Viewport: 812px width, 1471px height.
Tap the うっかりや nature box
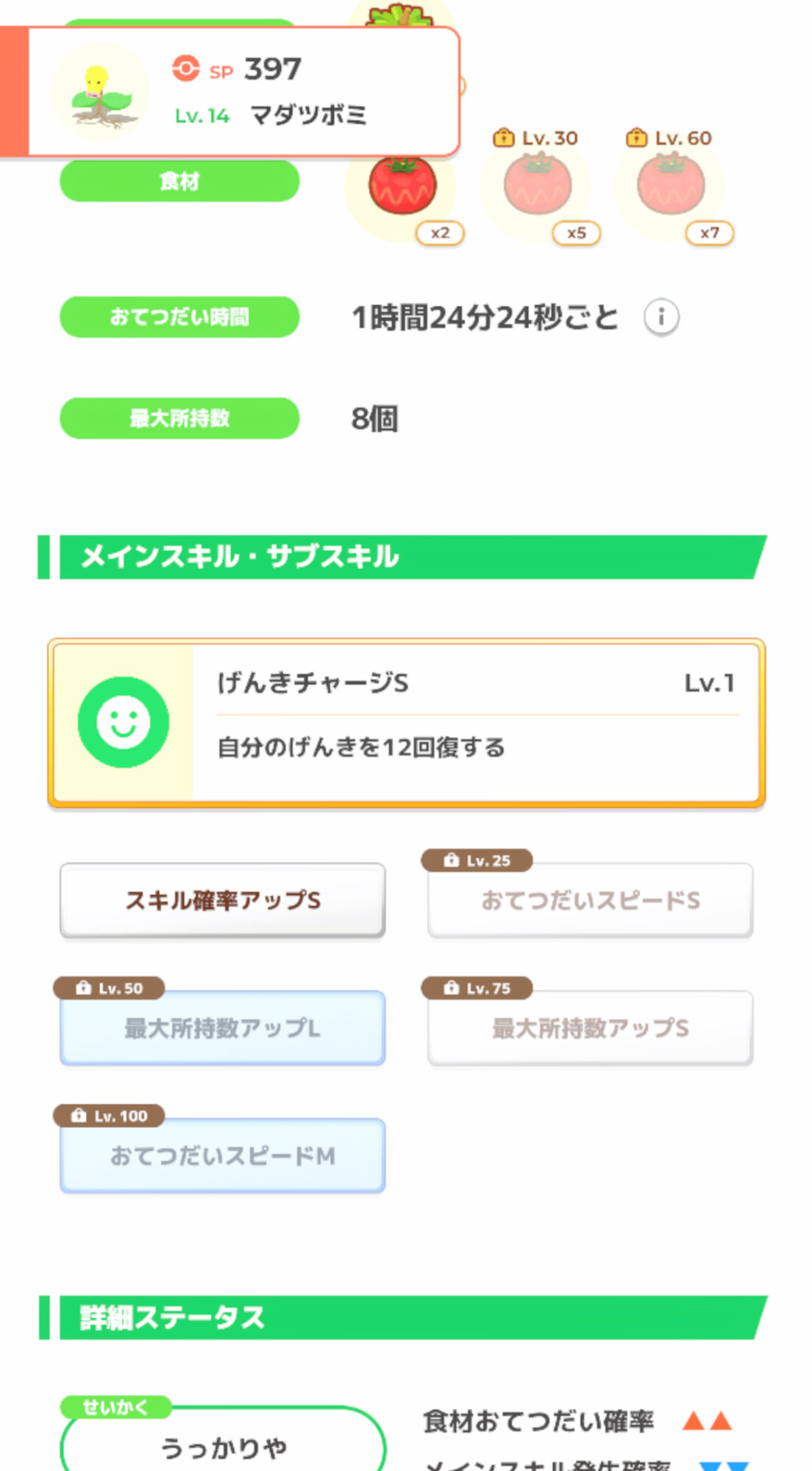tap(223, 1440)
